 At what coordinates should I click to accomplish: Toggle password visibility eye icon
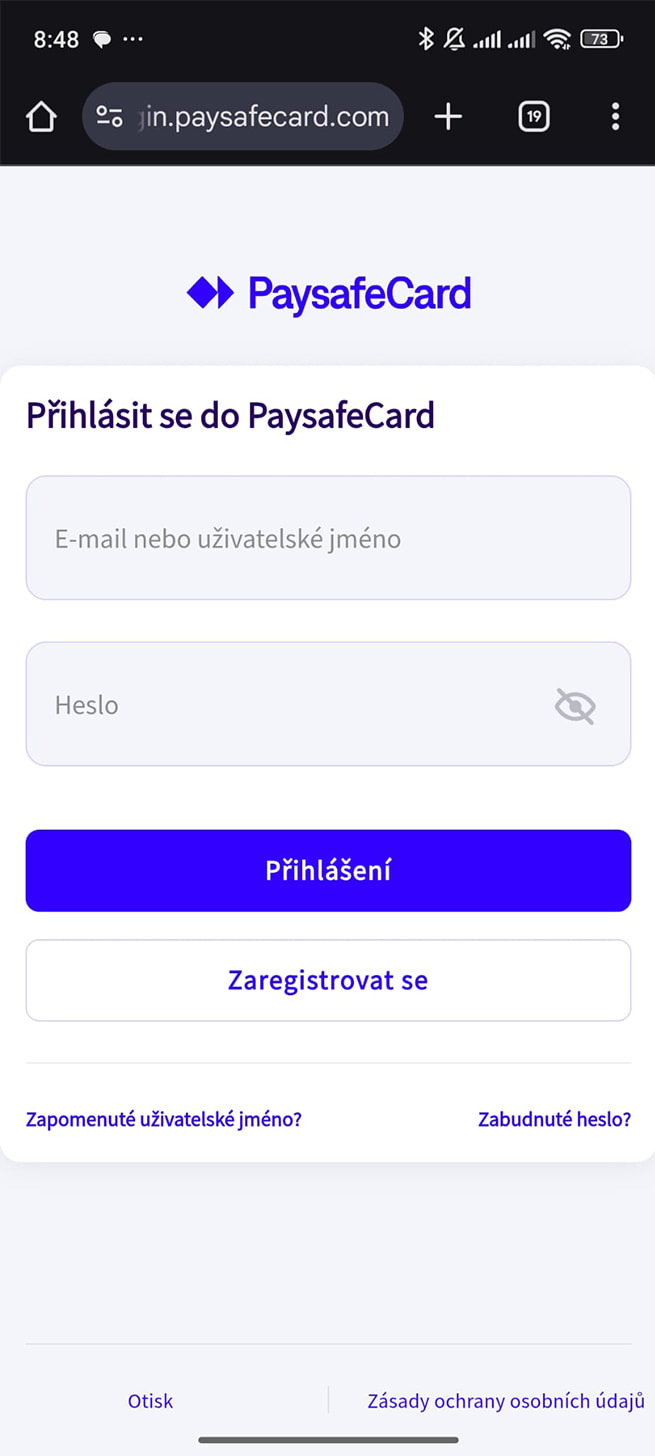click(x=575, y=706)
